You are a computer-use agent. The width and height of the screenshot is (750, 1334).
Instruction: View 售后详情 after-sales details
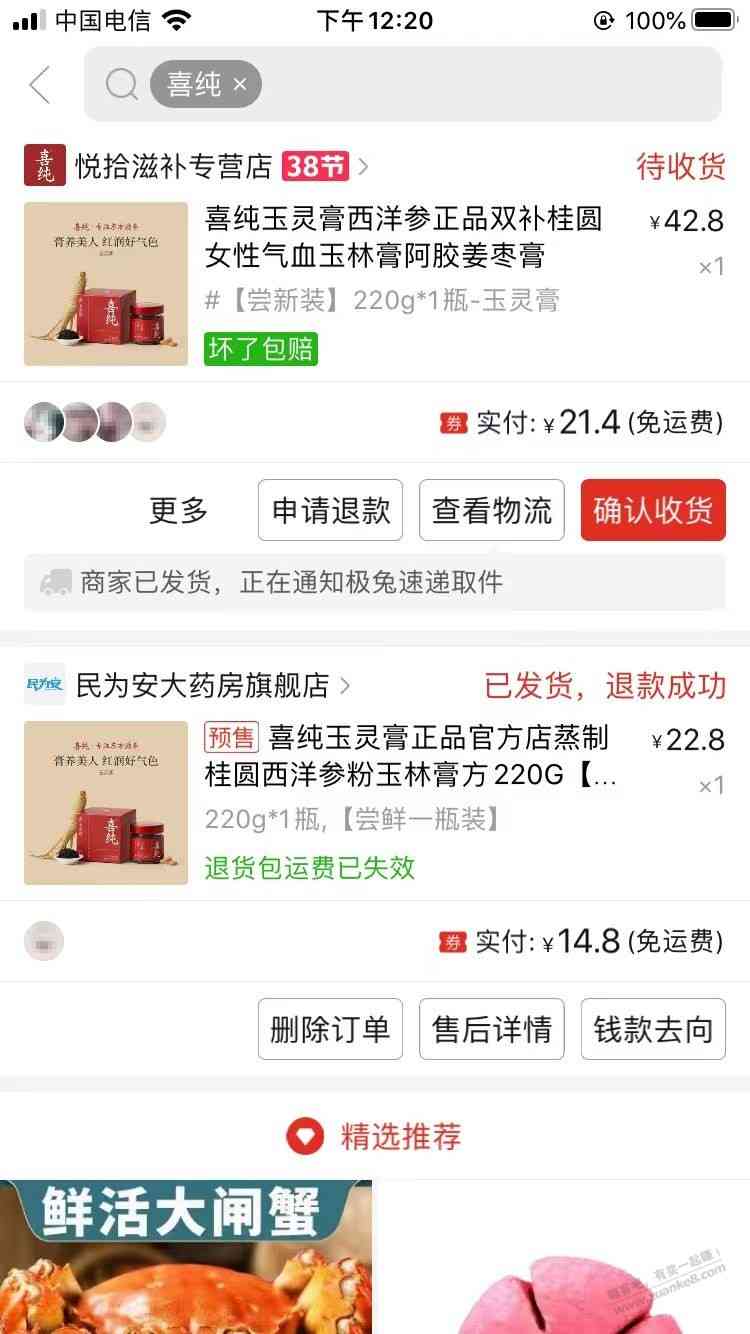point(492,1029)
